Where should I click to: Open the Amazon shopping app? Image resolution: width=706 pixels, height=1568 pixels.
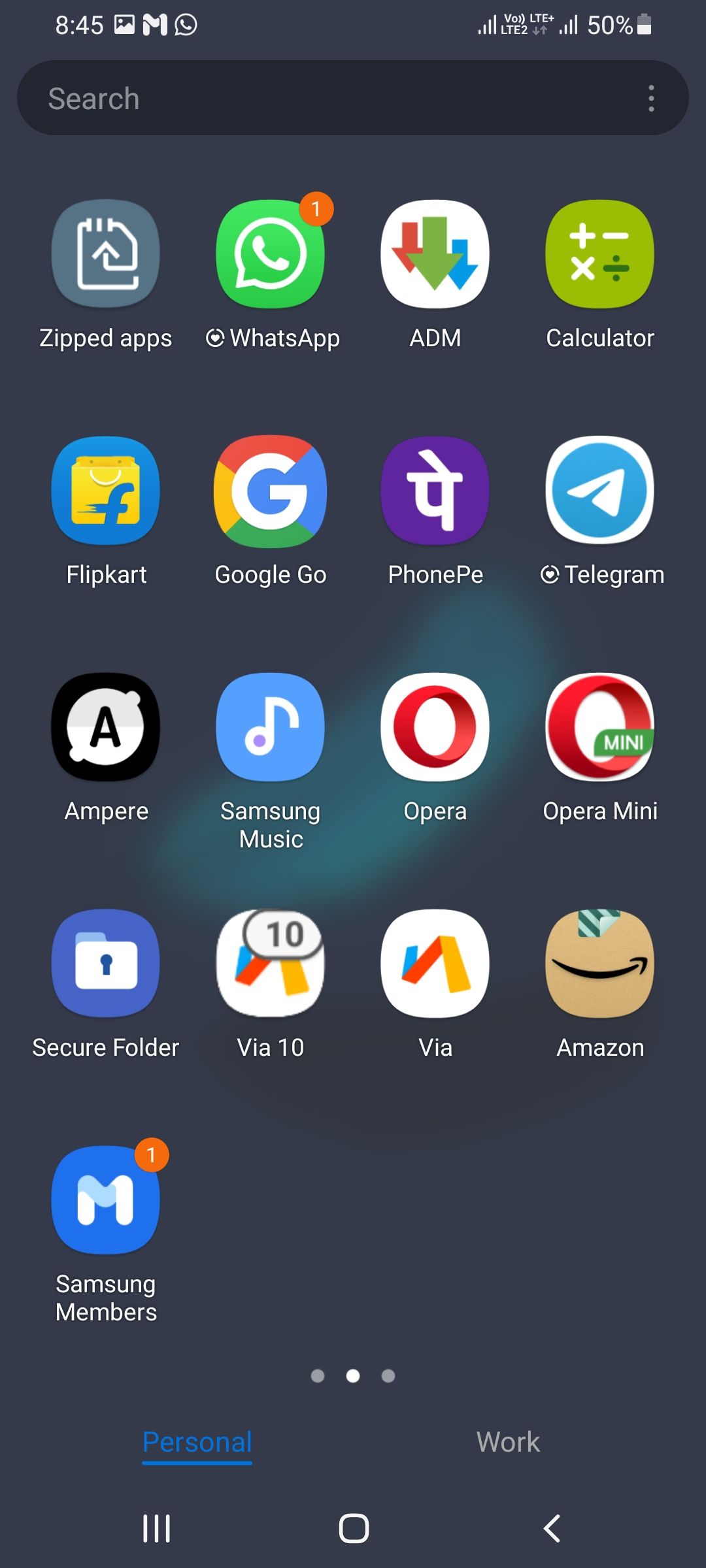click(x=599, y=964)
